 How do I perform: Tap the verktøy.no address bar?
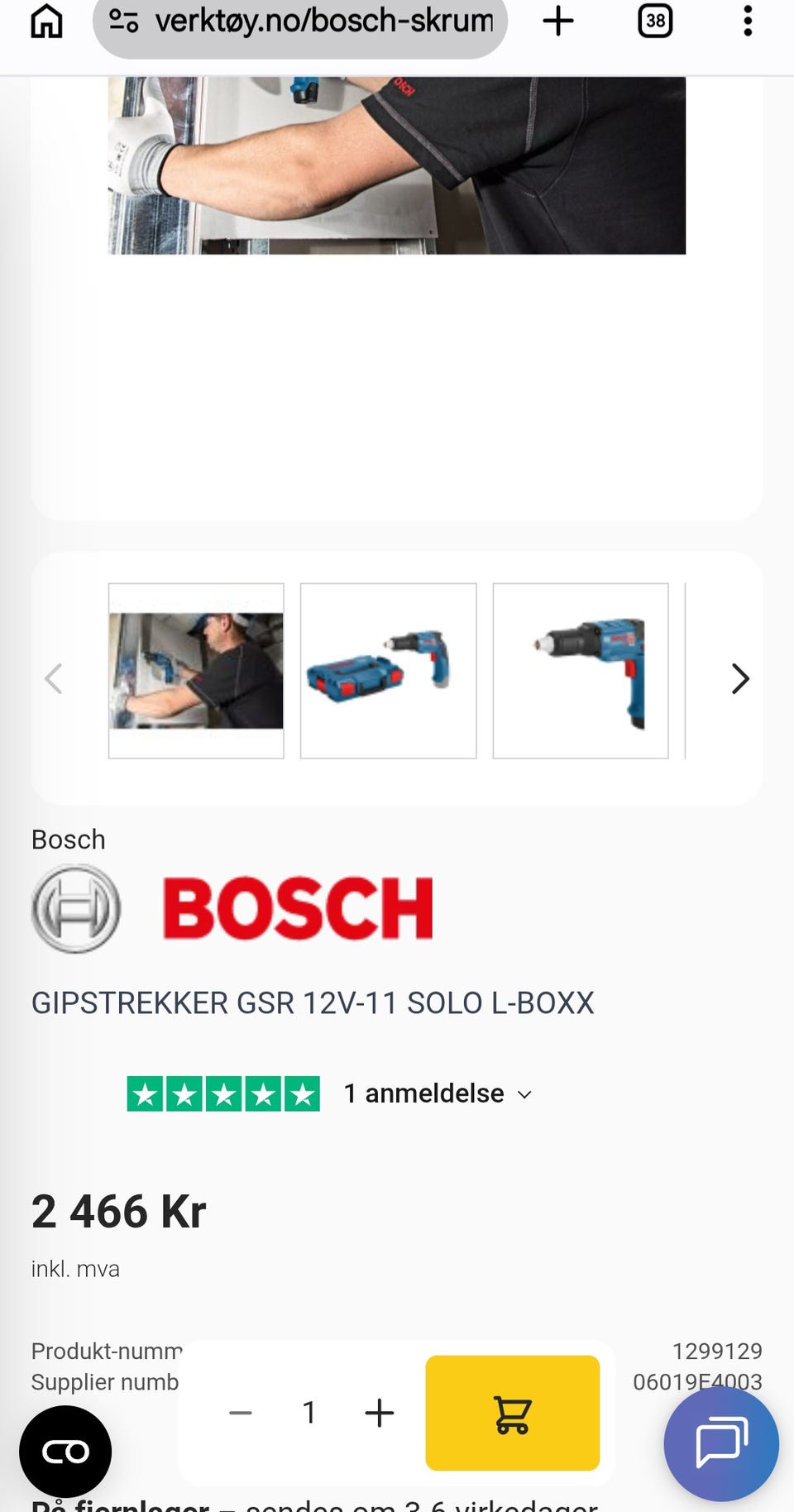(300, 22)
